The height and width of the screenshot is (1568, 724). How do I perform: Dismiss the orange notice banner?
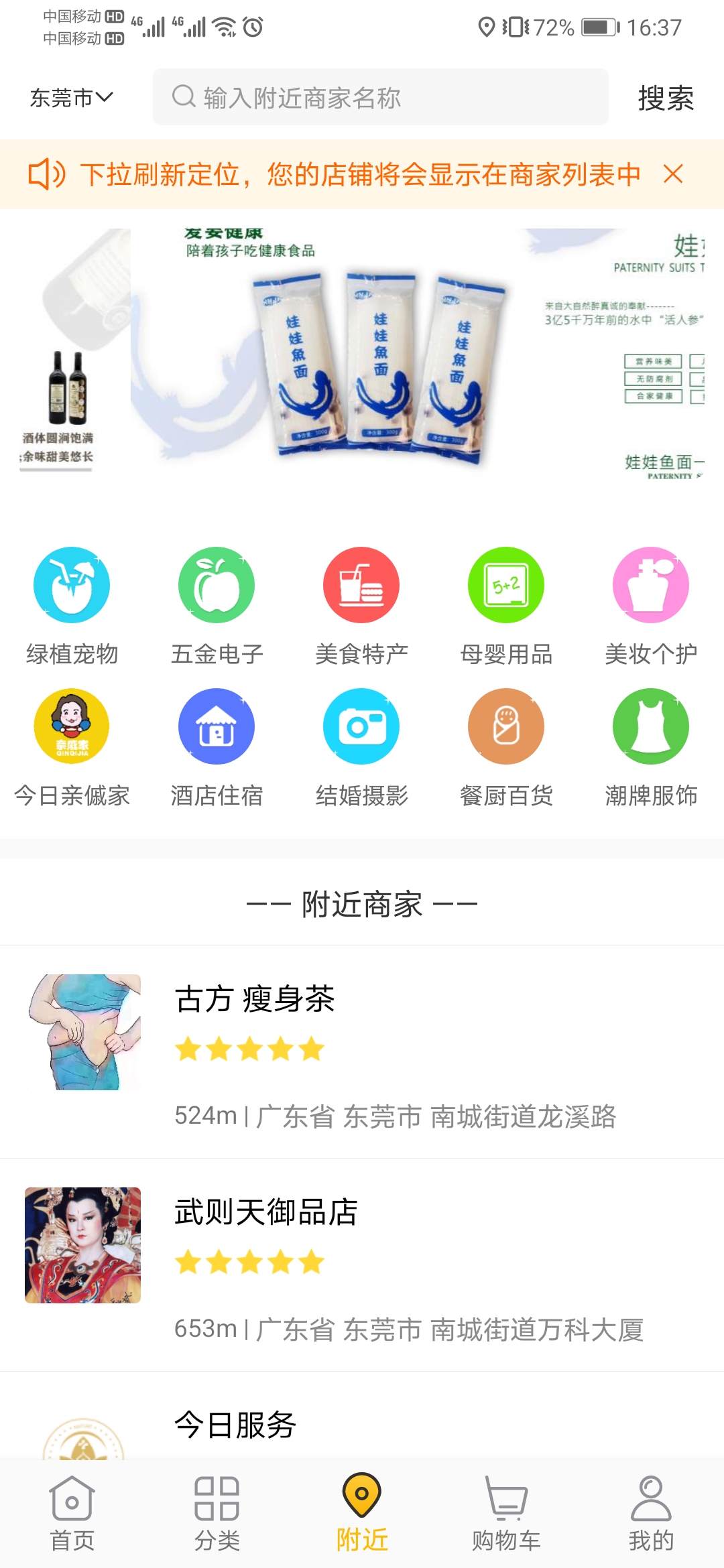(x=673, y=175)
